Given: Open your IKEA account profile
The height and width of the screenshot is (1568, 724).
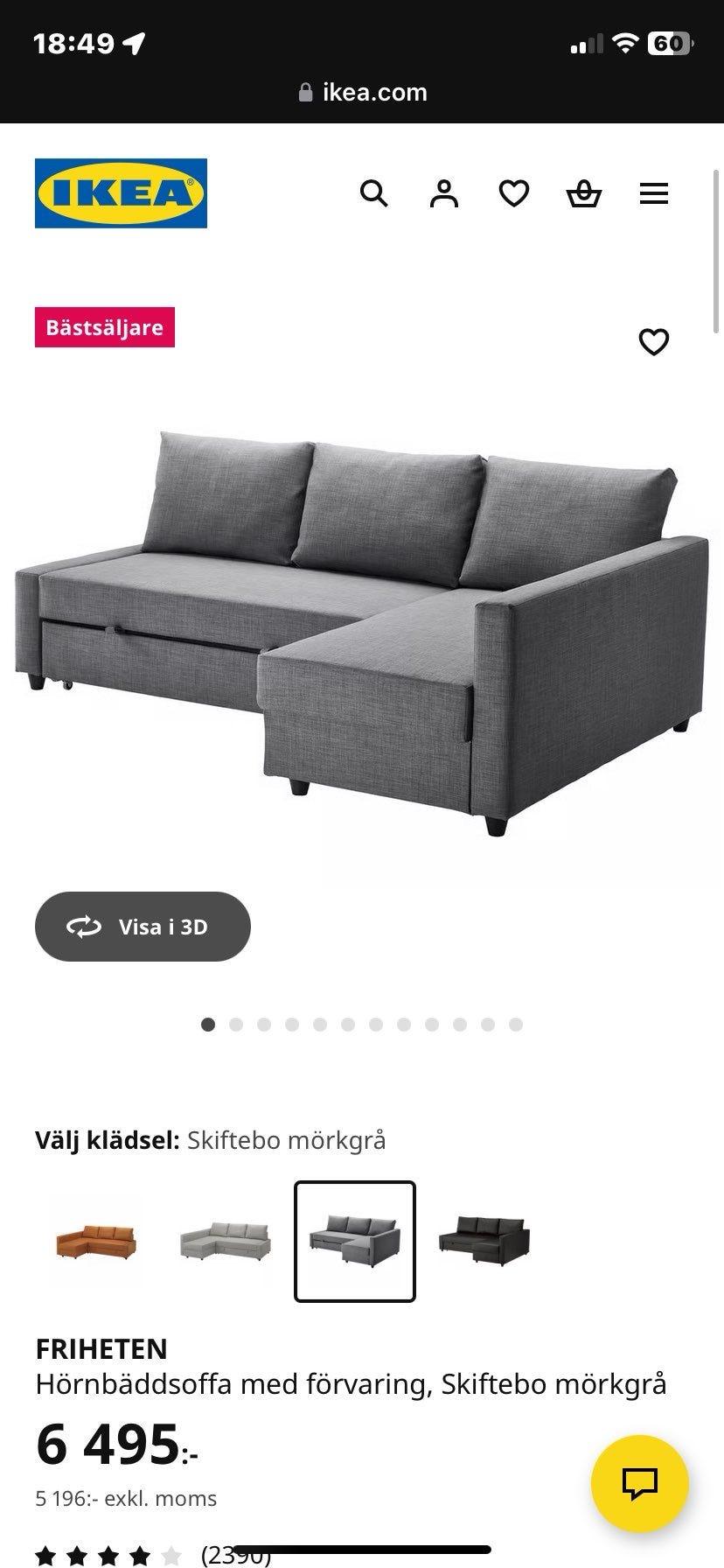Looking at the screenshot, I should [x=443, y=193].
